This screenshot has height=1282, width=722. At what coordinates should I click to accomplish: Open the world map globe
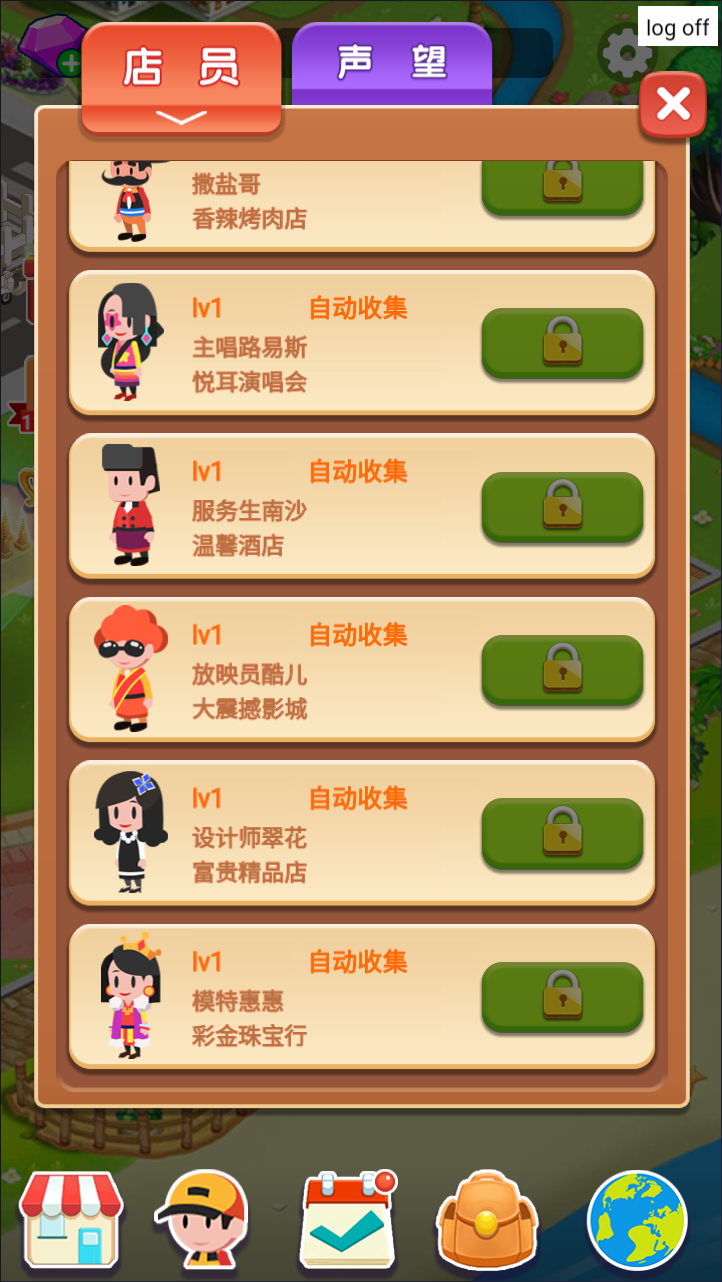point(637,1219)
